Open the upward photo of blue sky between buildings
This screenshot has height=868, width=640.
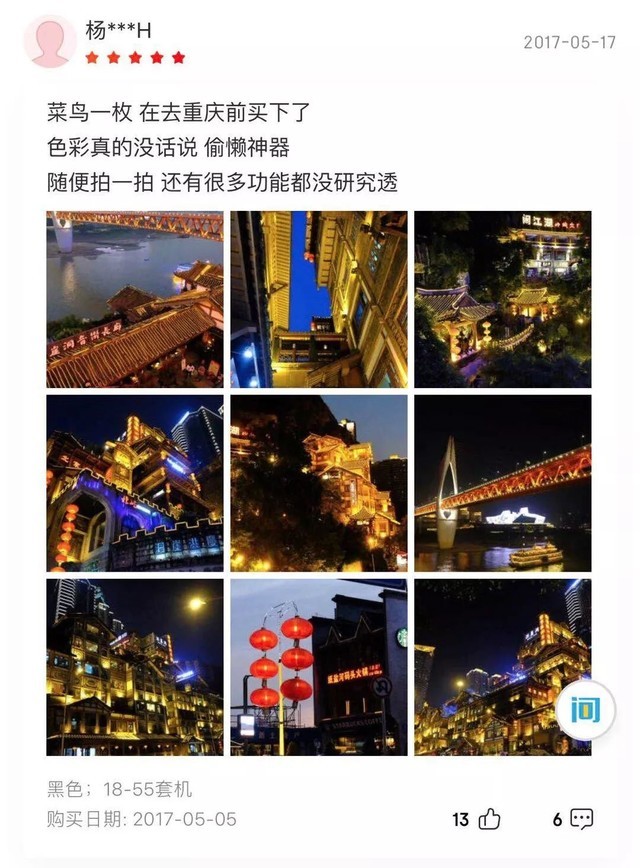[x=318, y=299]
